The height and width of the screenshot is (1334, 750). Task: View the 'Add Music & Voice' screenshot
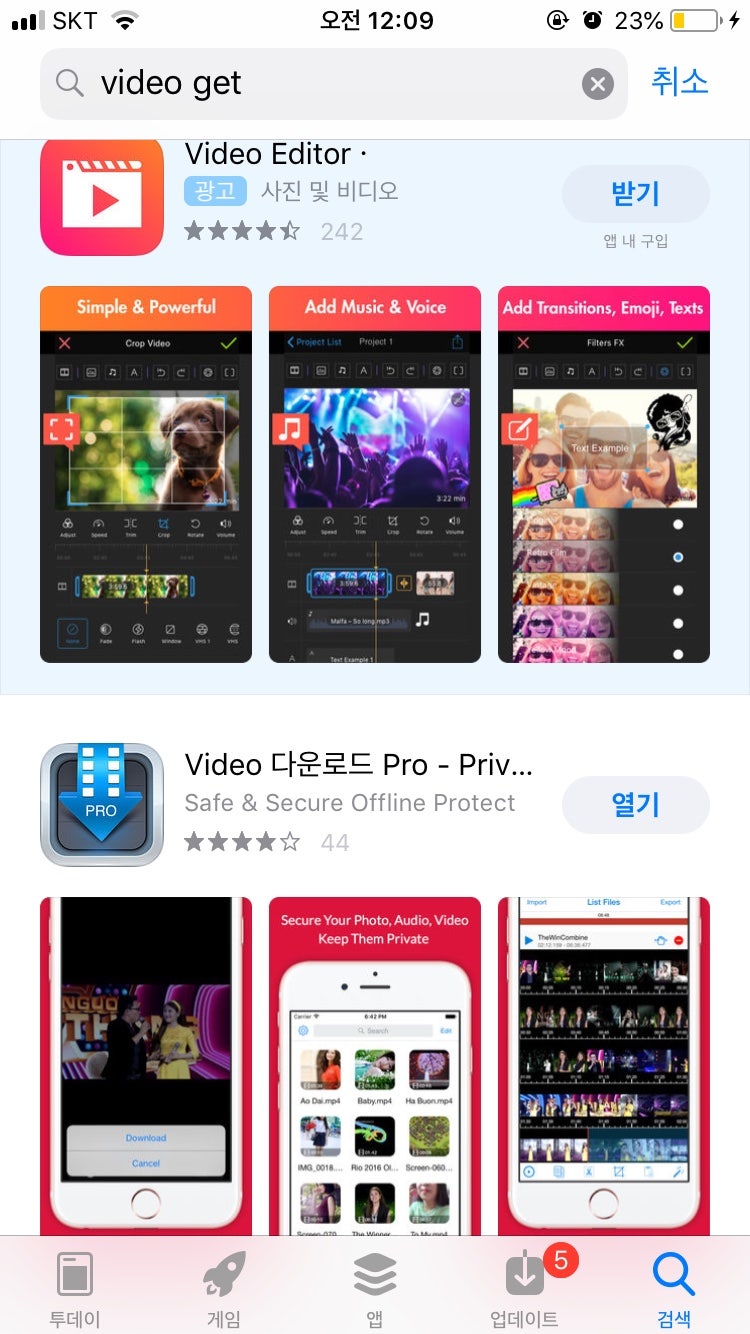[x=375, y=474]
